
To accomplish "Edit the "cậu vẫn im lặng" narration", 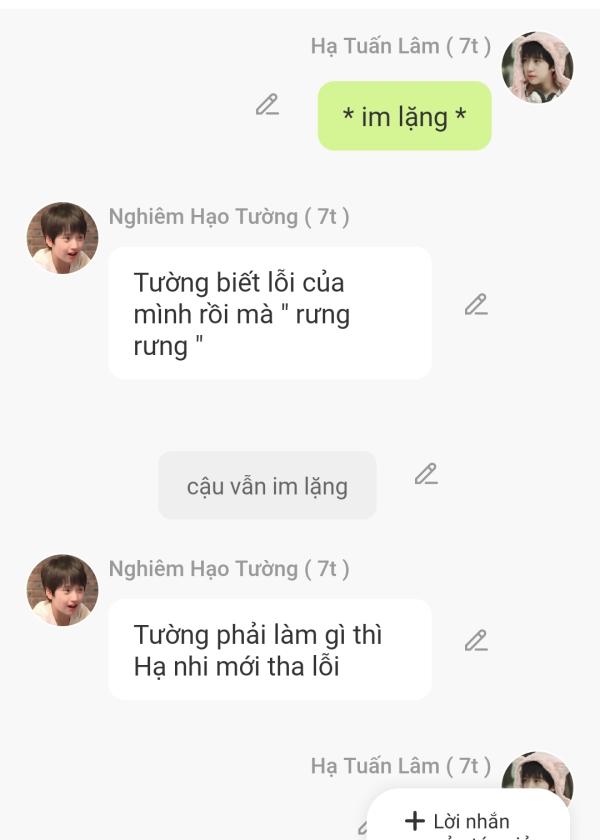I will [x=427, y=474].
